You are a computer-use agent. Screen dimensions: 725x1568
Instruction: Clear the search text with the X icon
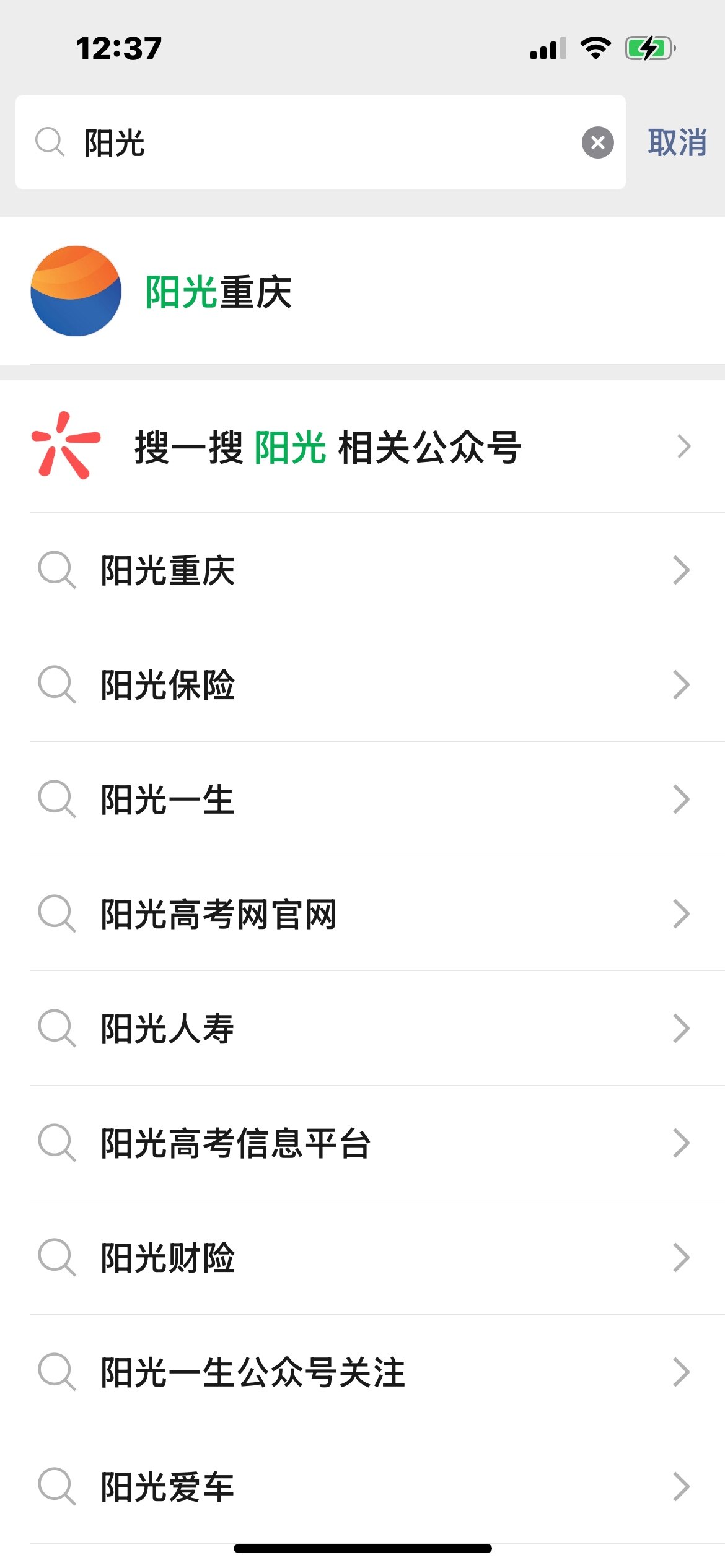point(597,142)
